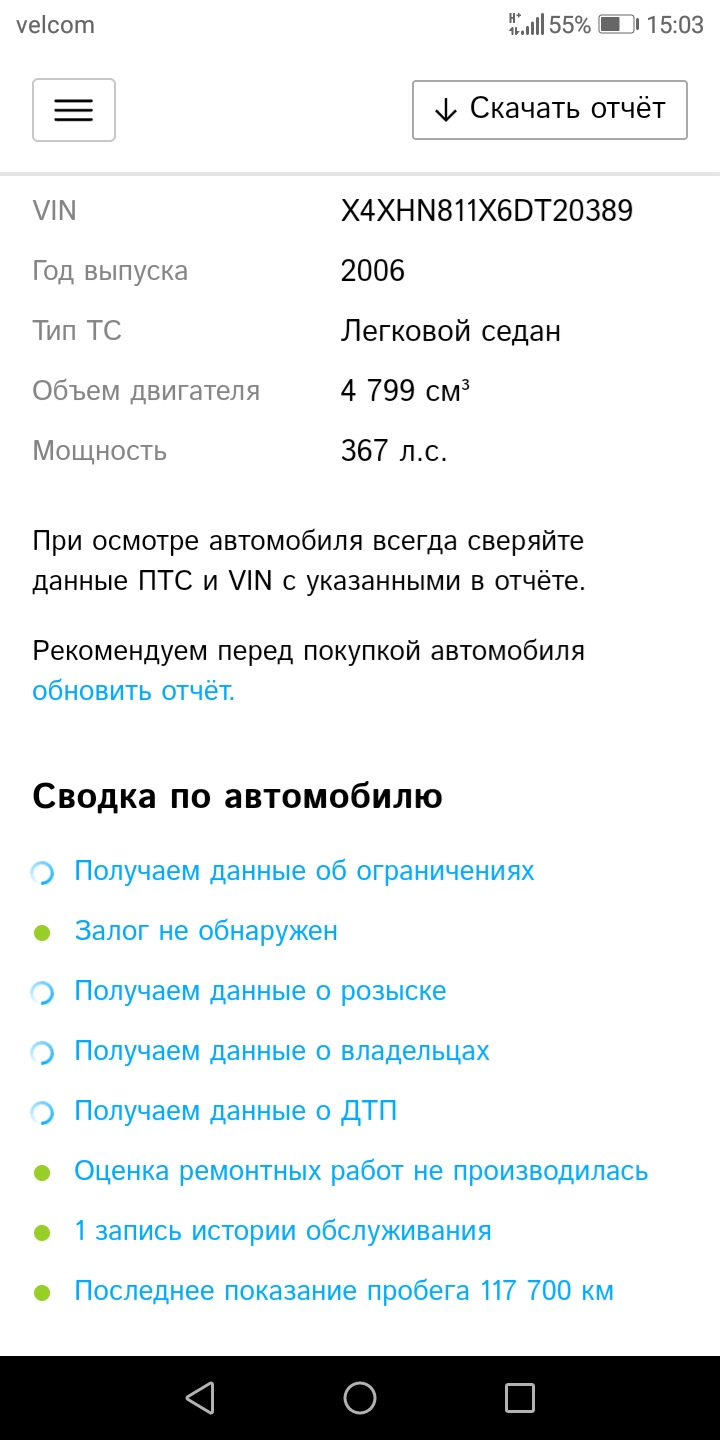Open the hamburger menu
The width and height of the screenshot is (720, 1440).
(x=74, y=110)
